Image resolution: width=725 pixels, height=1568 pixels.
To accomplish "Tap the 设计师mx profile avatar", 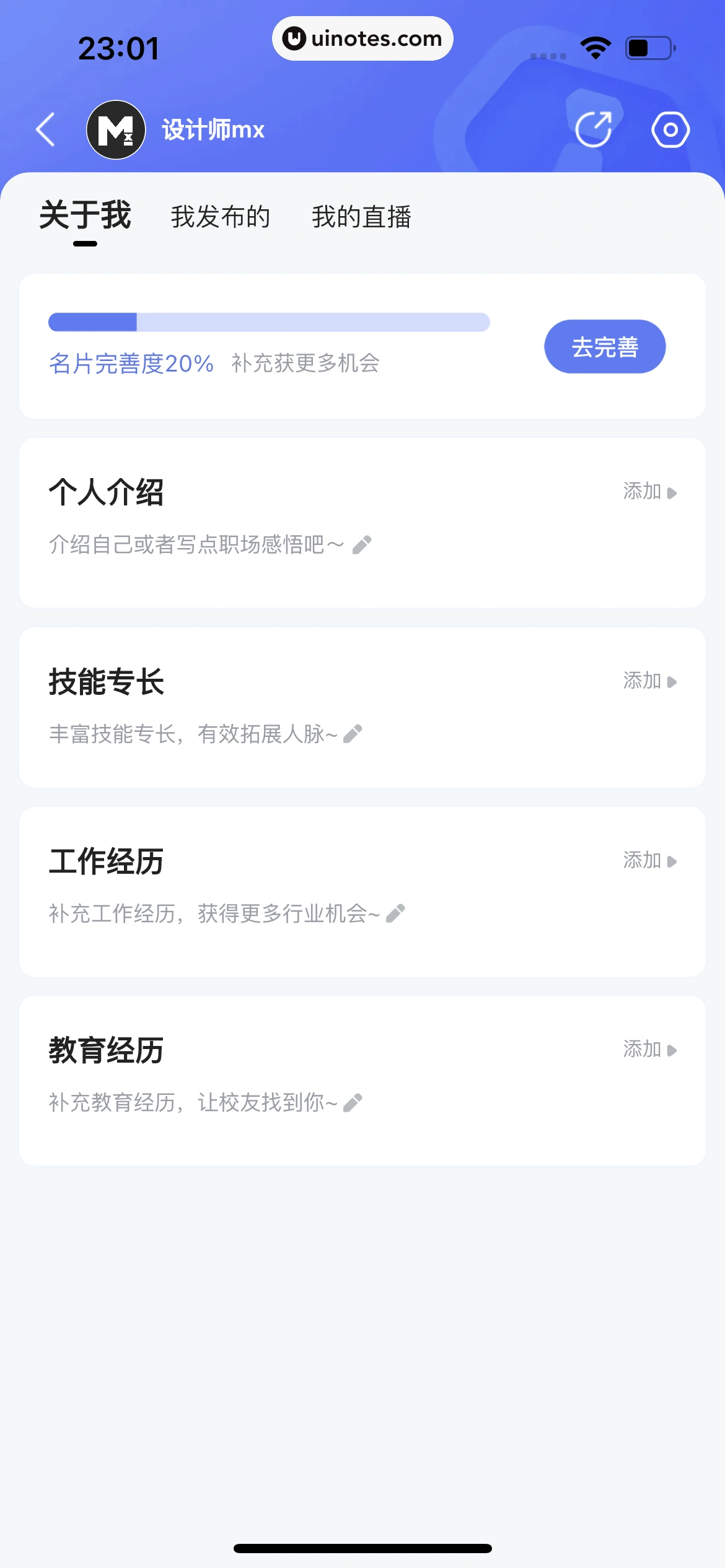I will point(116,129).
